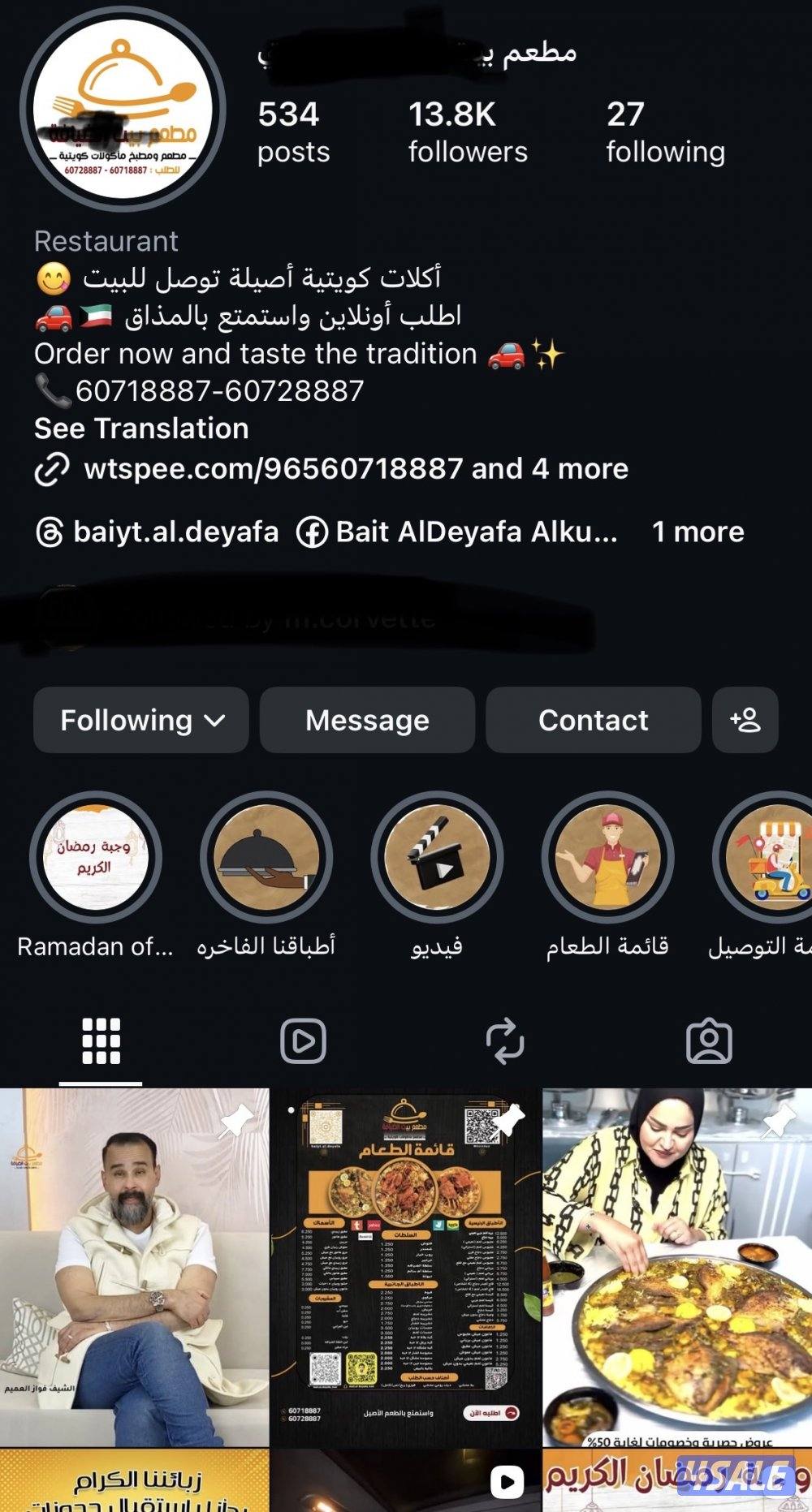Viewport: 812px width, 1512px height.
Task: Click the link chain icon before wtspee.com
Action: (53, 468)
